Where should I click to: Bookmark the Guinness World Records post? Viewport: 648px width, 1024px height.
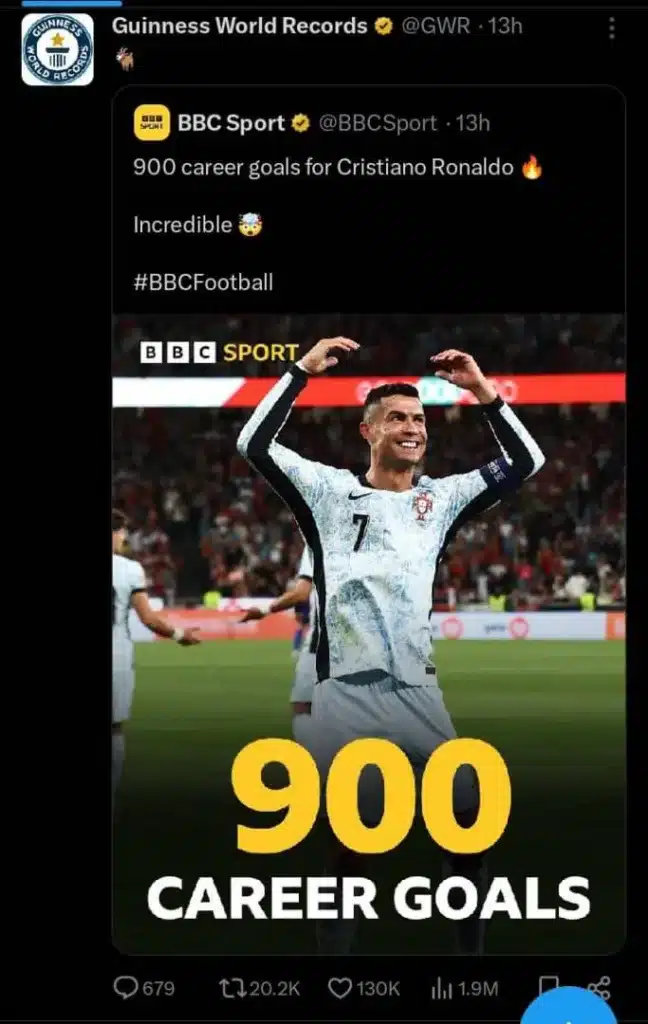pyautogui.click(x=546, y=986)
